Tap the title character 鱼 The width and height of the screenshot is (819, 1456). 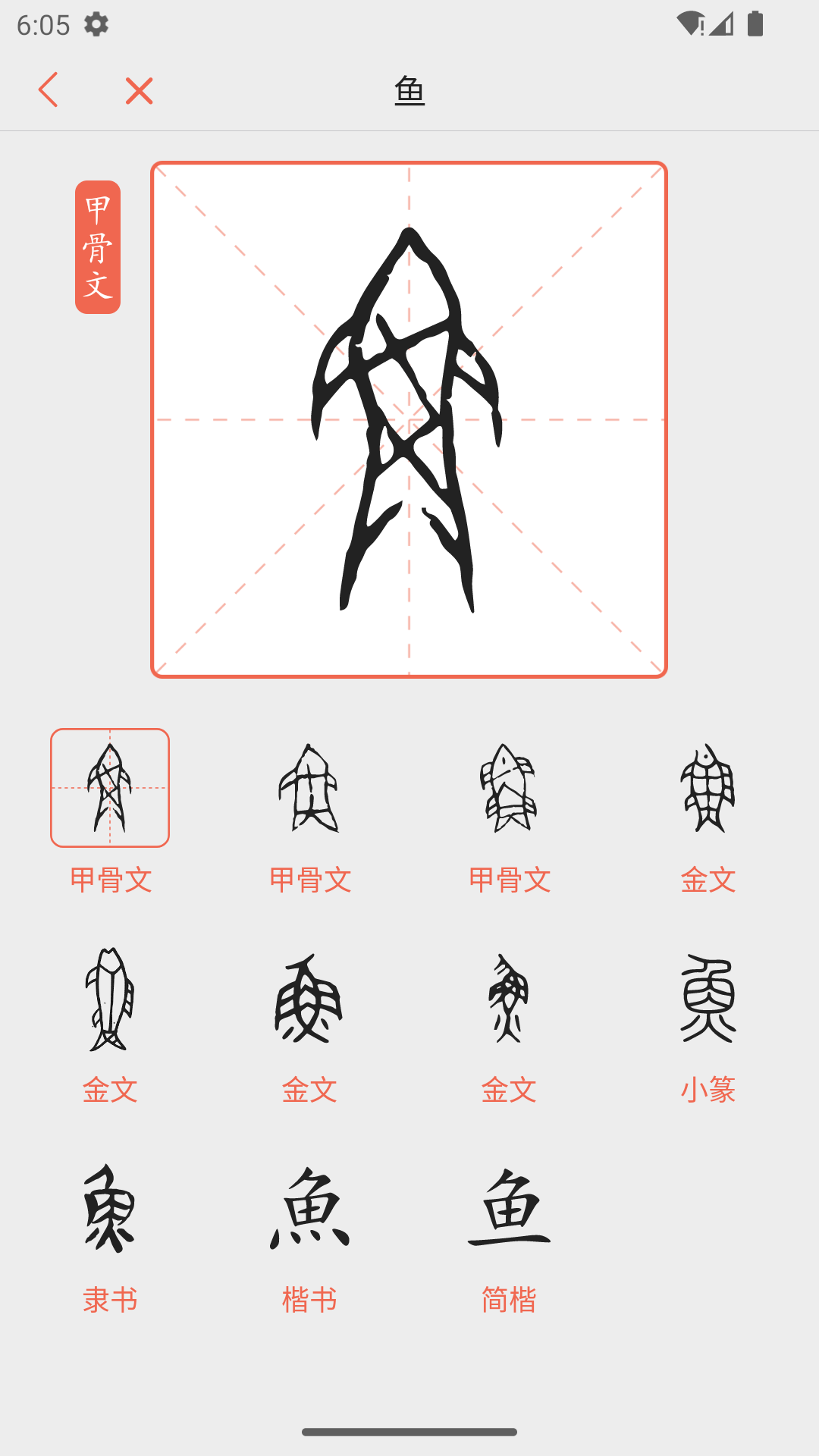pyautogui.click(x=409, y=90)
